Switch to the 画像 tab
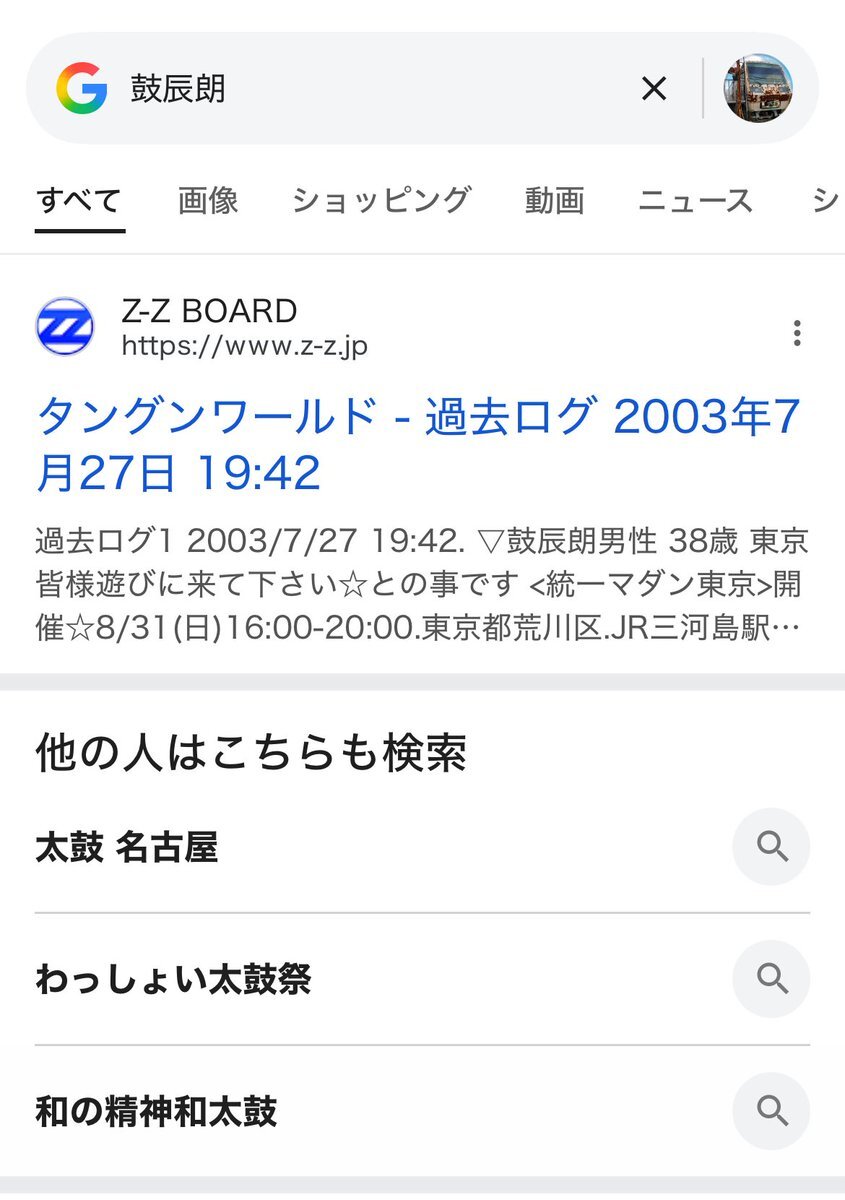Image resolution: width=845 pixels, height=1200 pixels. (x=208, y=201)
